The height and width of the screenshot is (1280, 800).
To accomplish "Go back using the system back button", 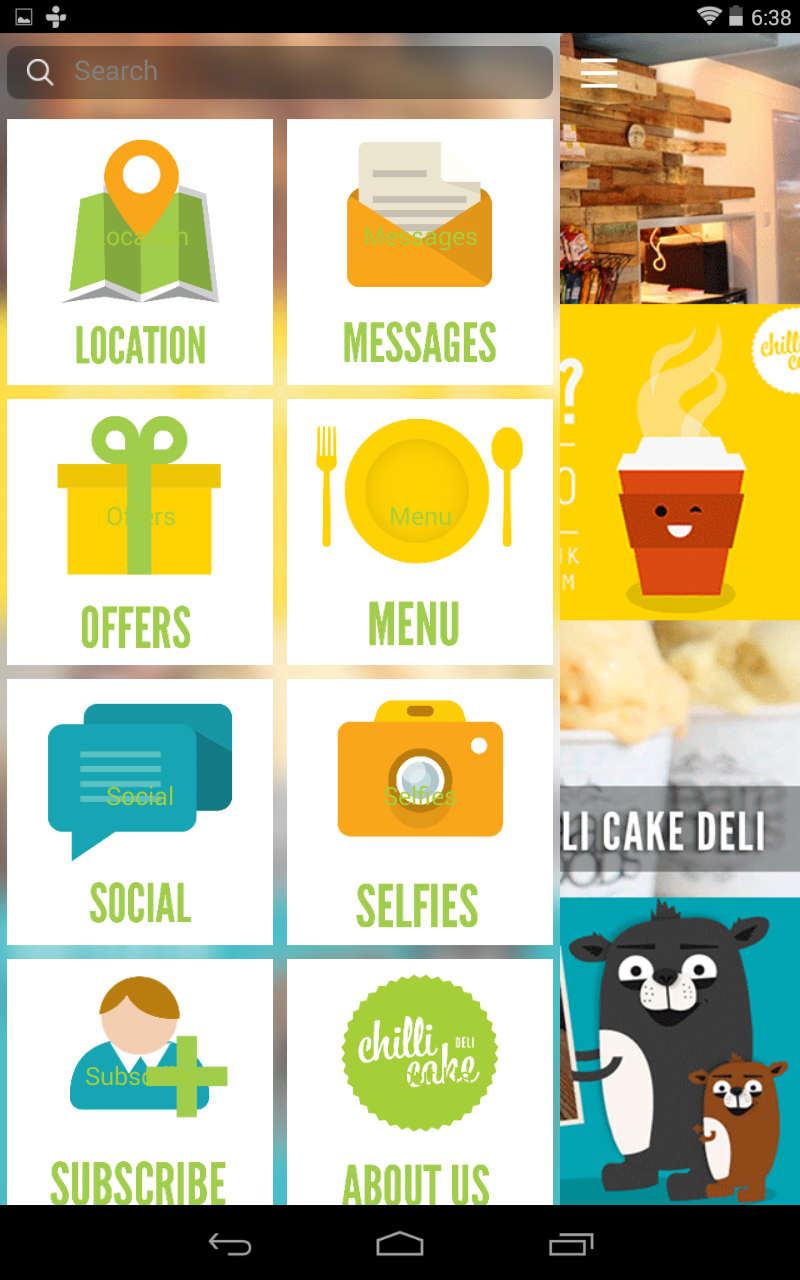I will (x=229, y=1244).
